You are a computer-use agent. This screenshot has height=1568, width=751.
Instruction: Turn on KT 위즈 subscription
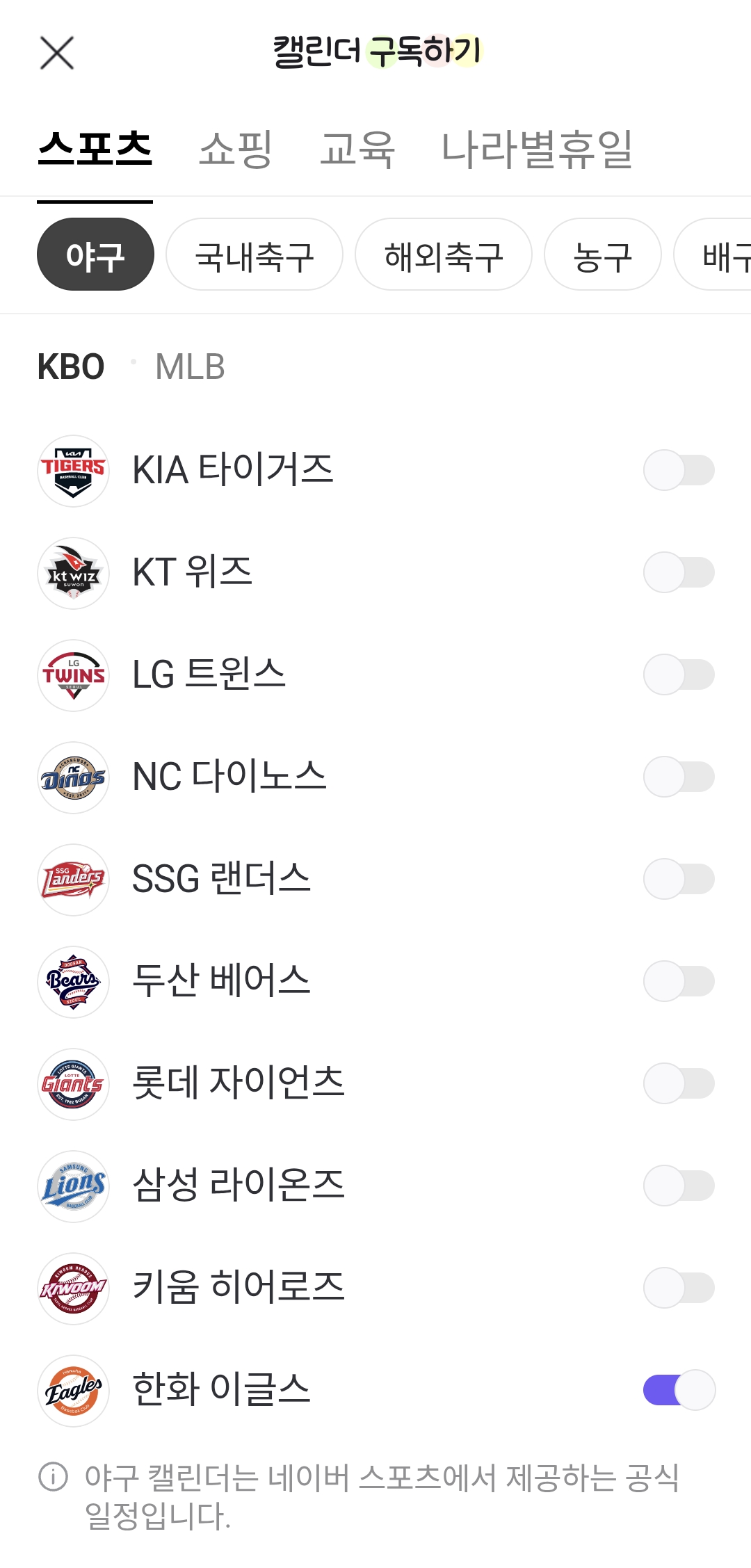tap(679, 573)
